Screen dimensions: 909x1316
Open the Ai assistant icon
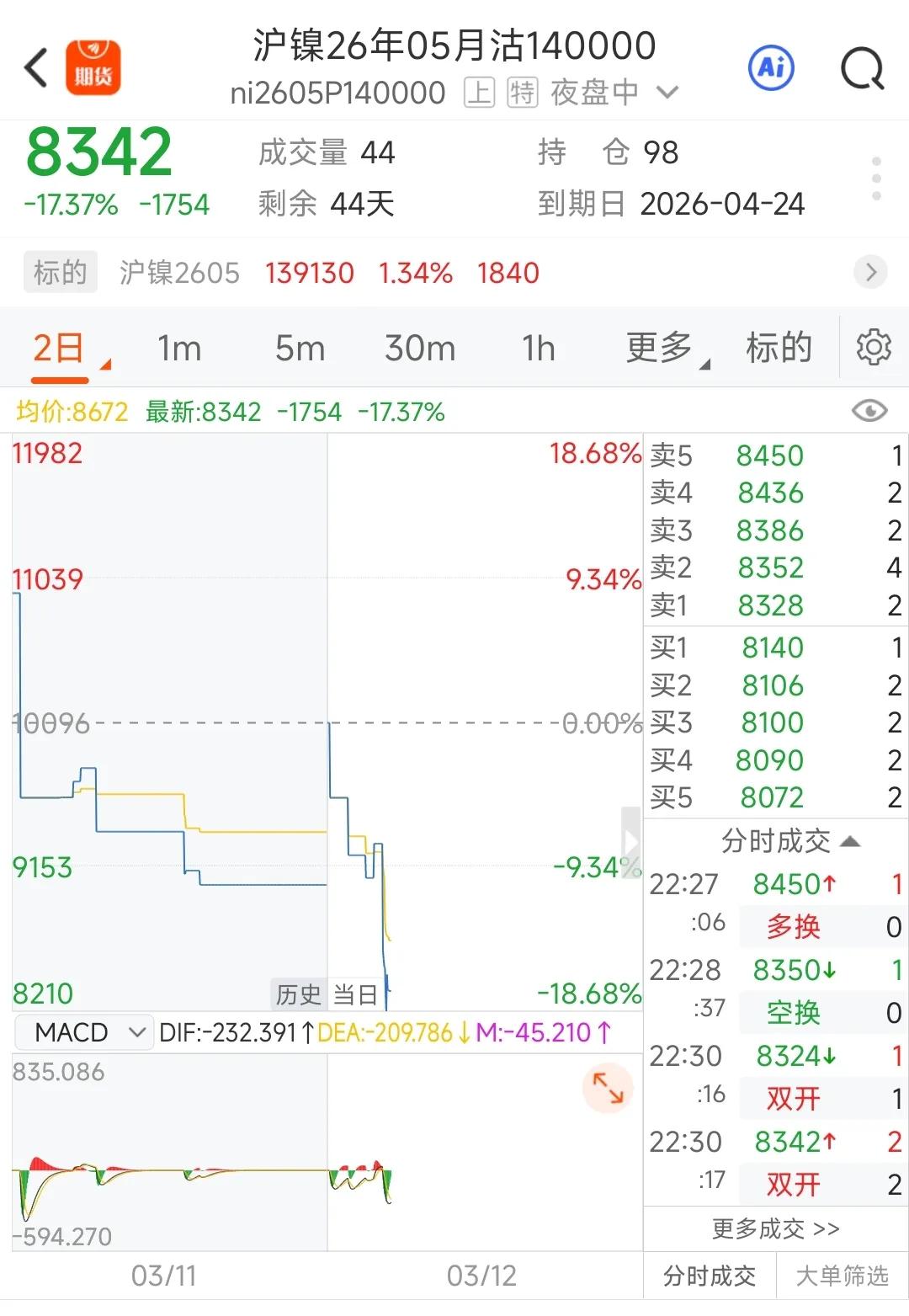[771, 67]
